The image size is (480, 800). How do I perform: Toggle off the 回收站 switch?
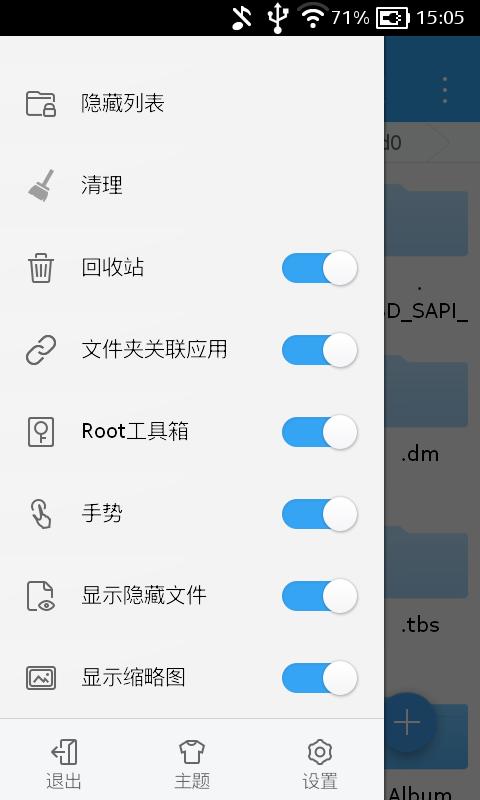320,268
